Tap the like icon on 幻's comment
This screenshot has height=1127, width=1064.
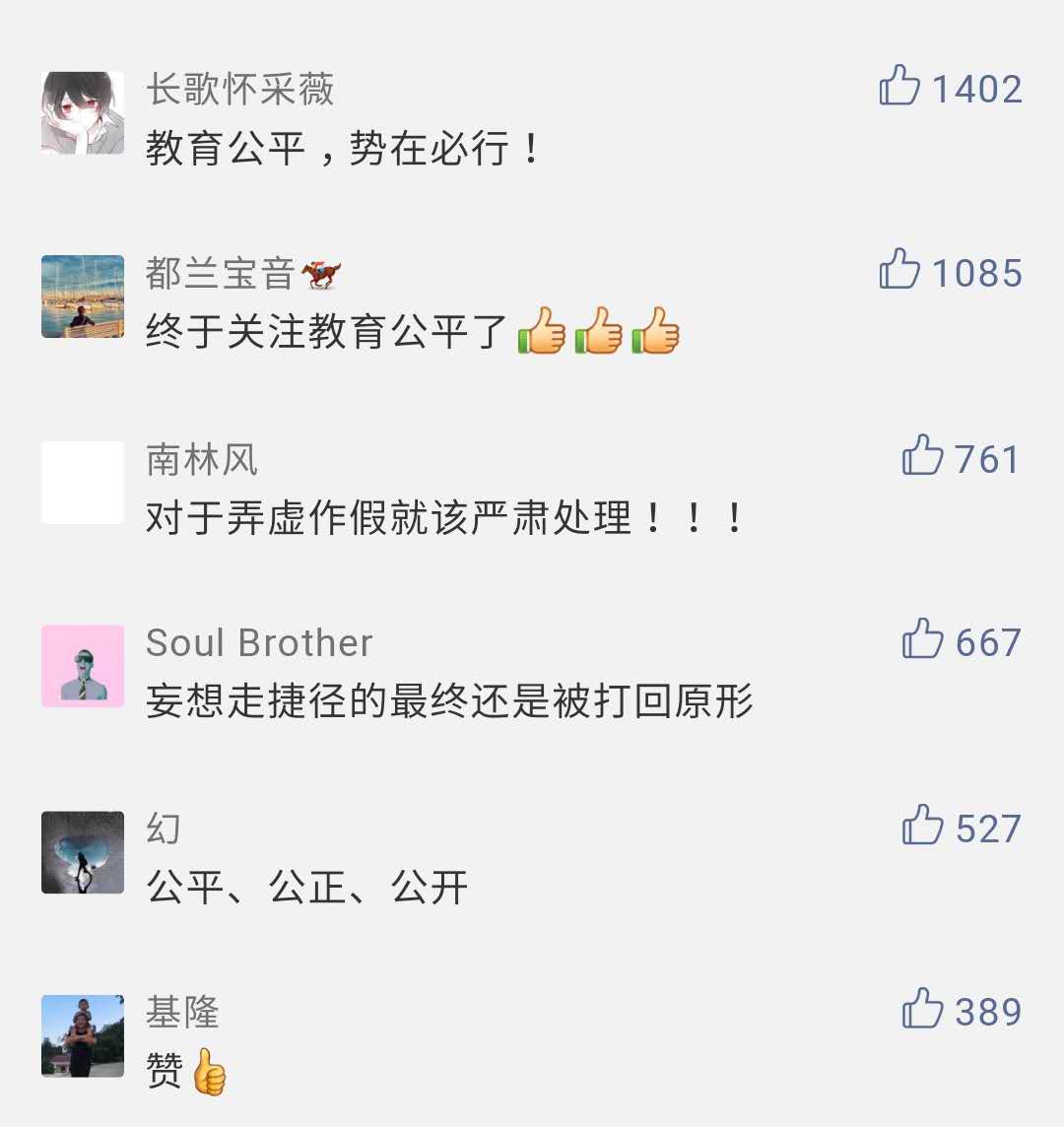click(923, 826)
